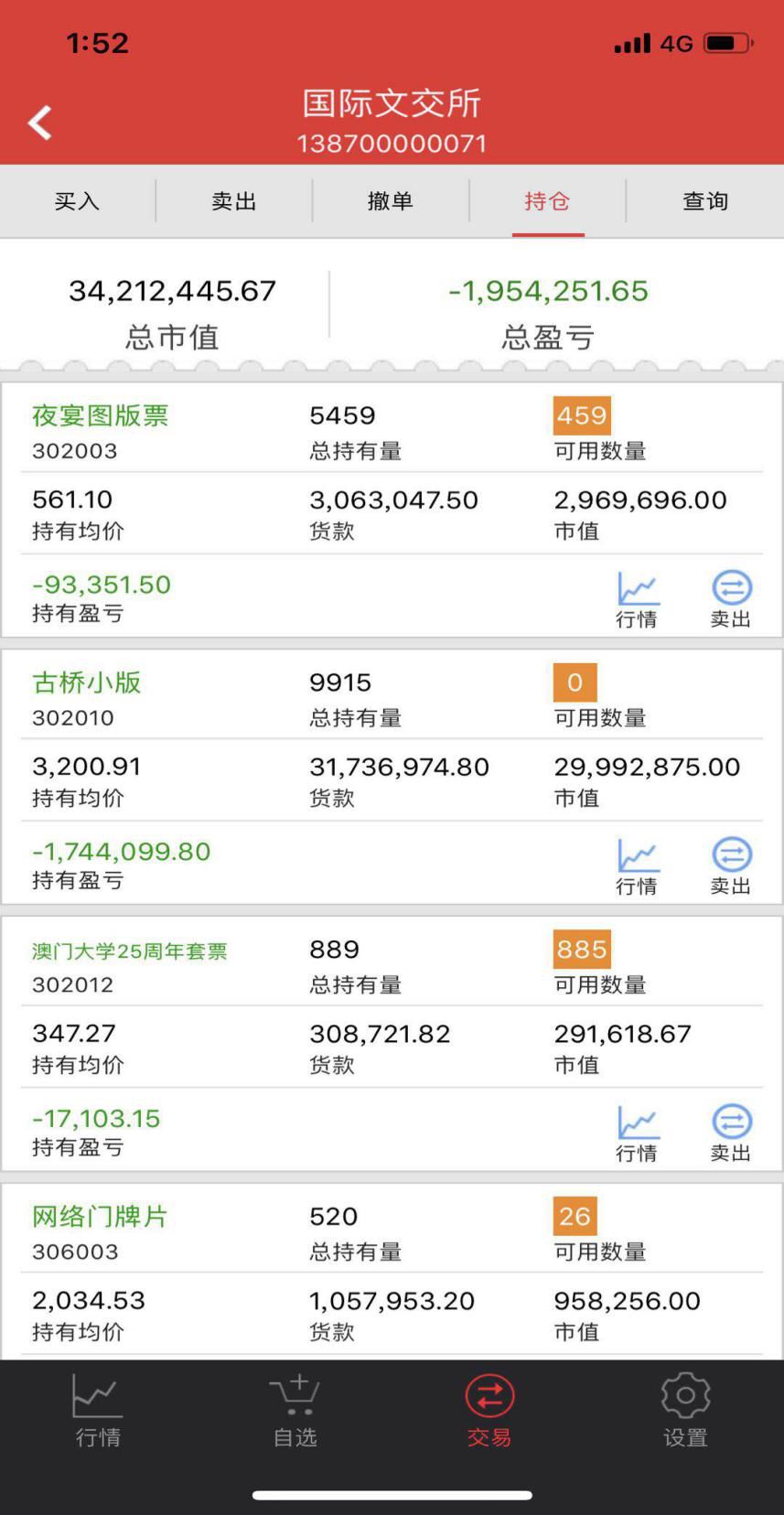
Task: Open the 查询 tab
Action: [x=705, y=201]
